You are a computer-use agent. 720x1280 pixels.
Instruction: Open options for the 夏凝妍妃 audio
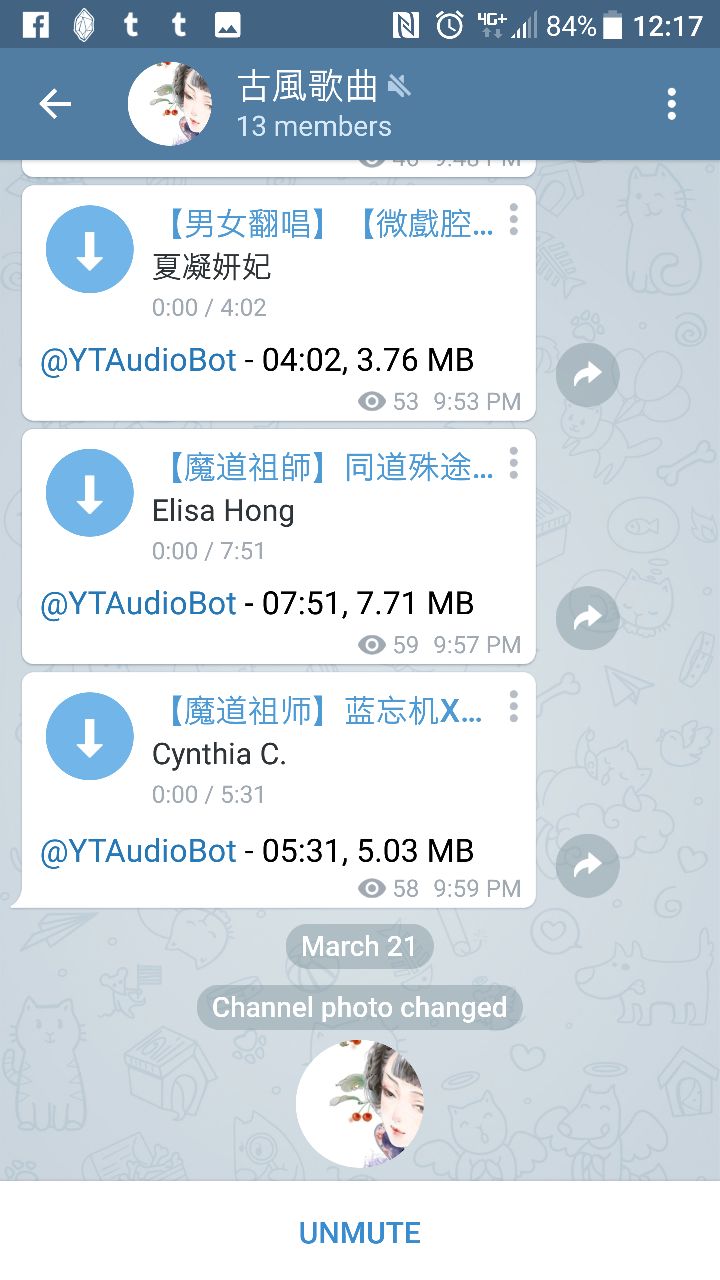(513, 219)
